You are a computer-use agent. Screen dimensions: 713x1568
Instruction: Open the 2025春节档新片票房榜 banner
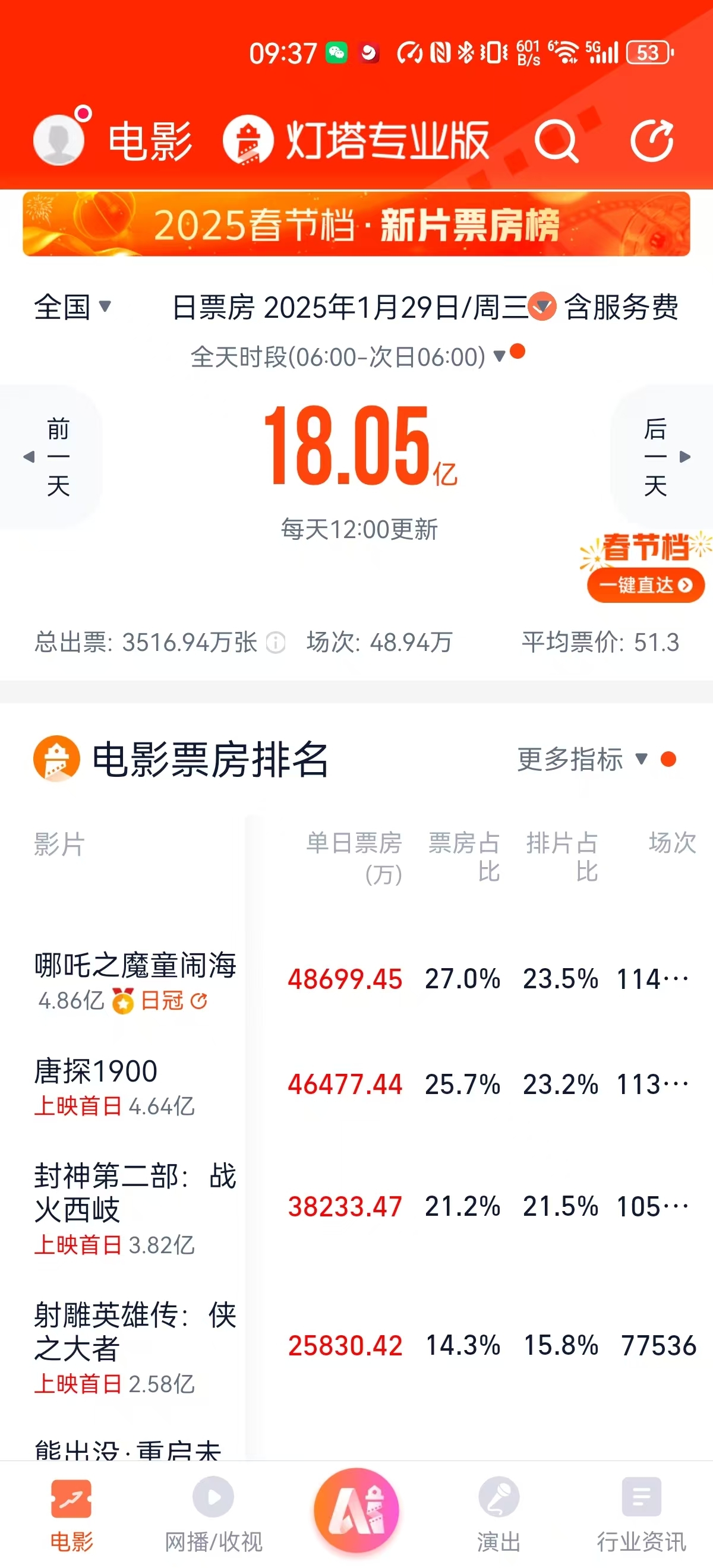point(356,224)
